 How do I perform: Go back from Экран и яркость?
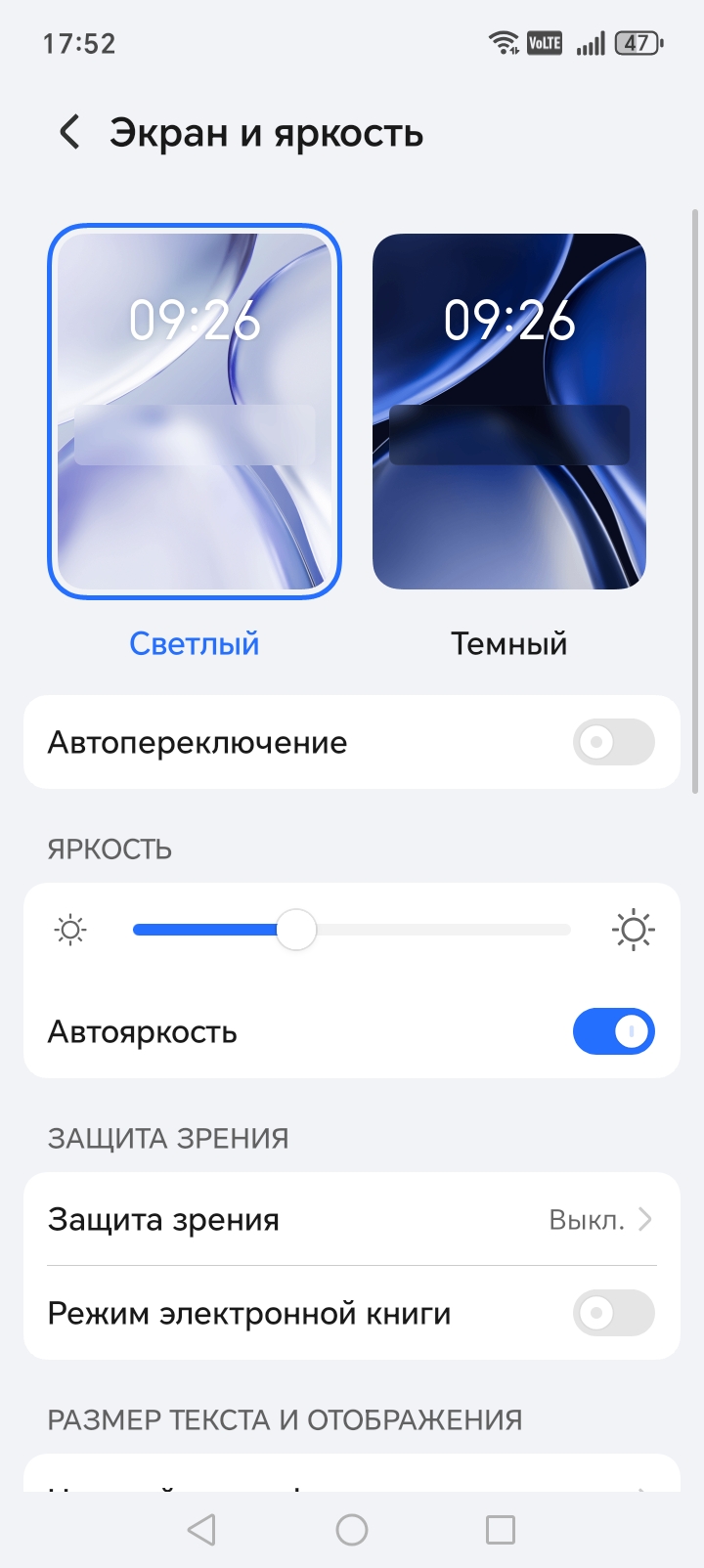(x=68, y=132)
